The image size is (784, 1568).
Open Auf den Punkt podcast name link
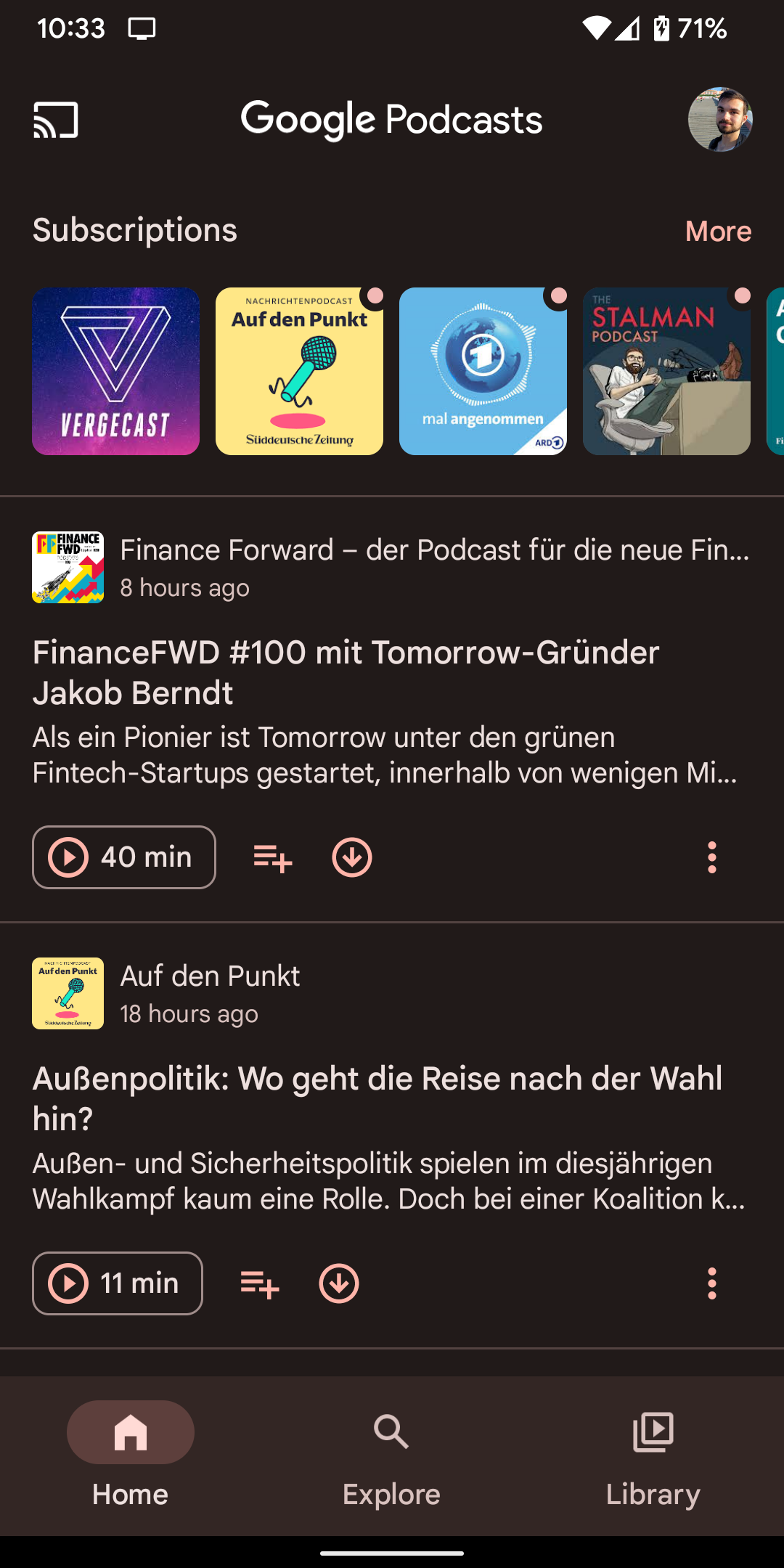(x=210, y=976)
